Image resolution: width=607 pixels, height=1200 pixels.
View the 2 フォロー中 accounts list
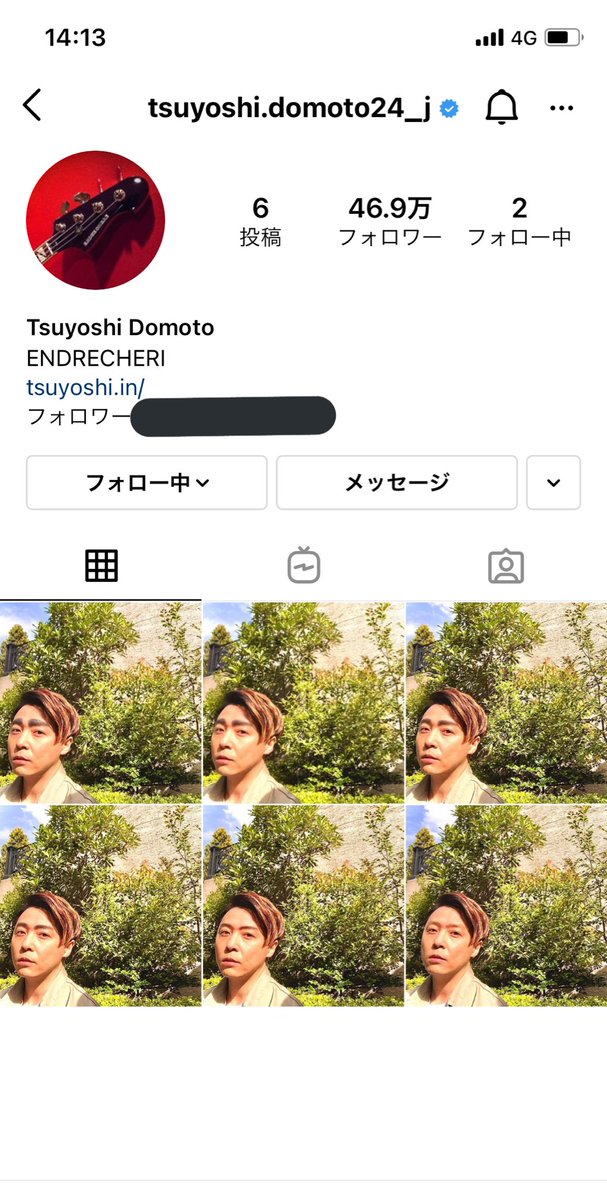click(519, 222)
